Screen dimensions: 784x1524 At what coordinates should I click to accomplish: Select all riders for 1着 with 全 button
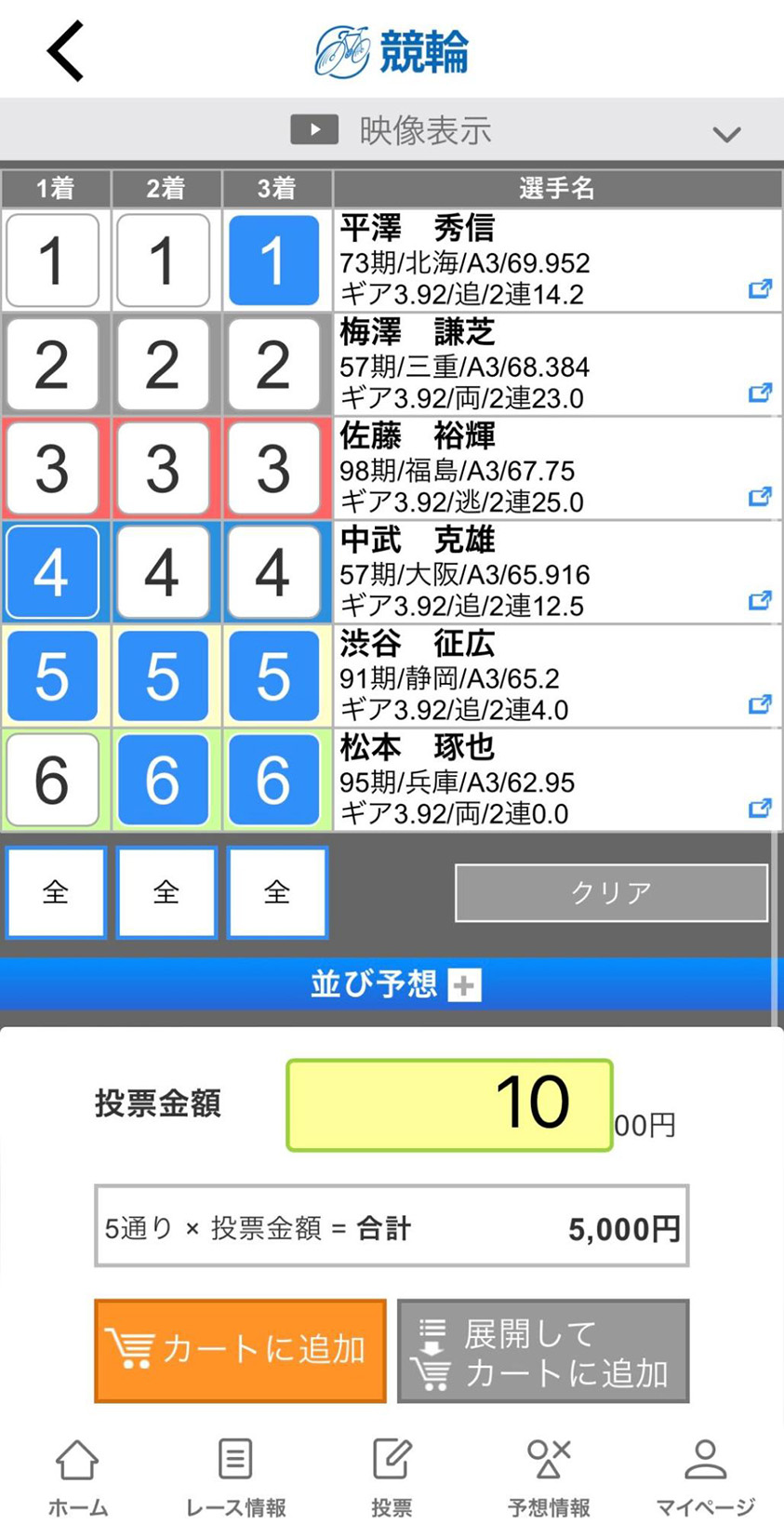(x=56, y=892)
